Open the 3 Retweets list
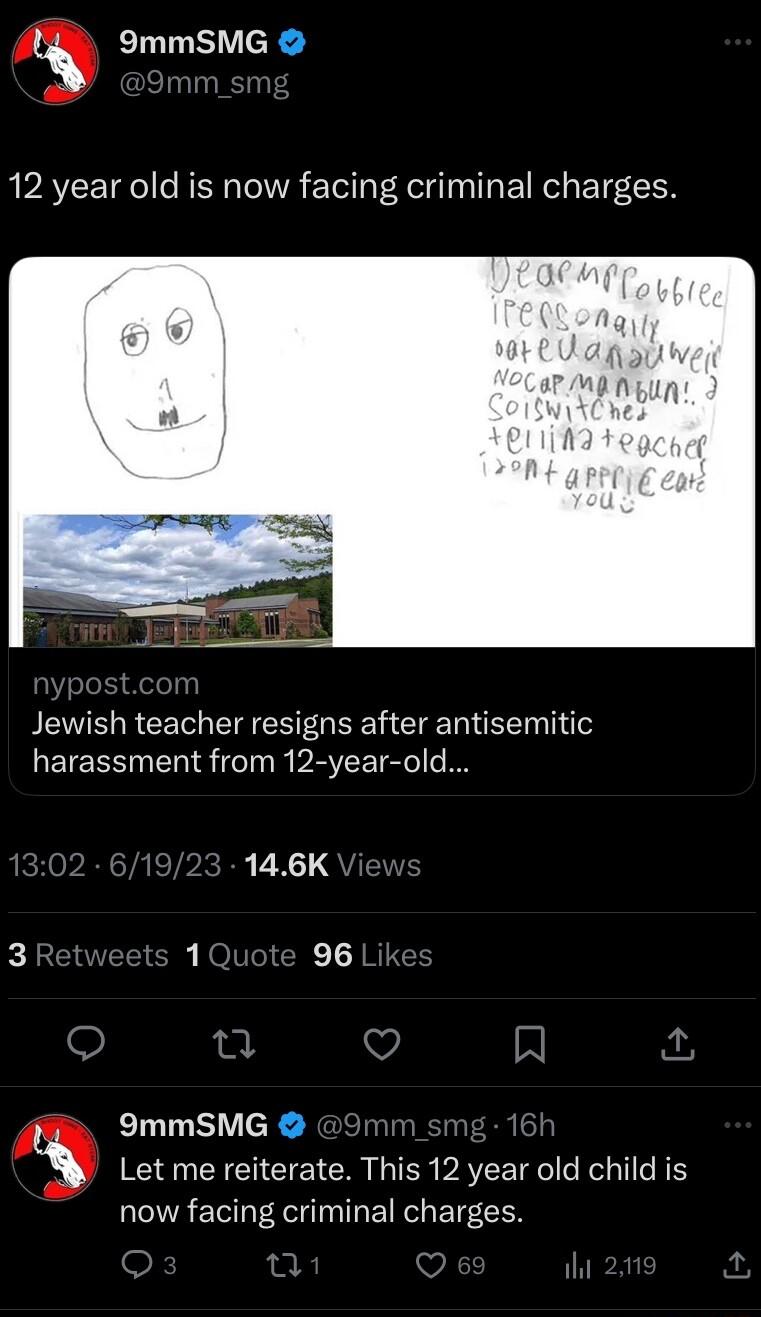761x1317 pixels. click(x=88, y=955)
